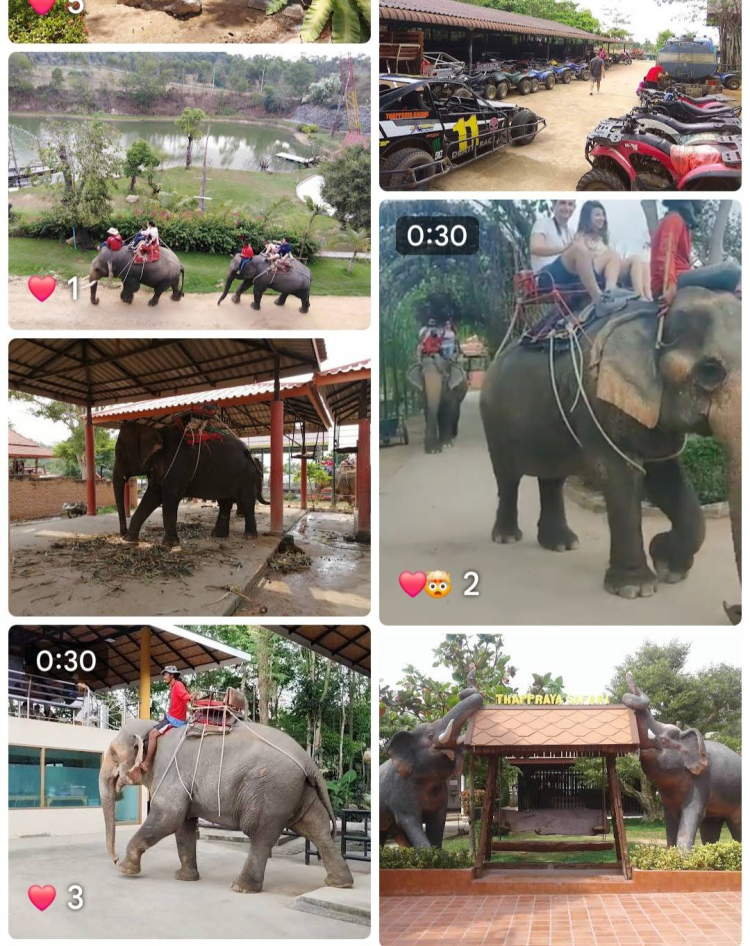Open the photo of two elephants by the lake

click(x=189, y=190)
